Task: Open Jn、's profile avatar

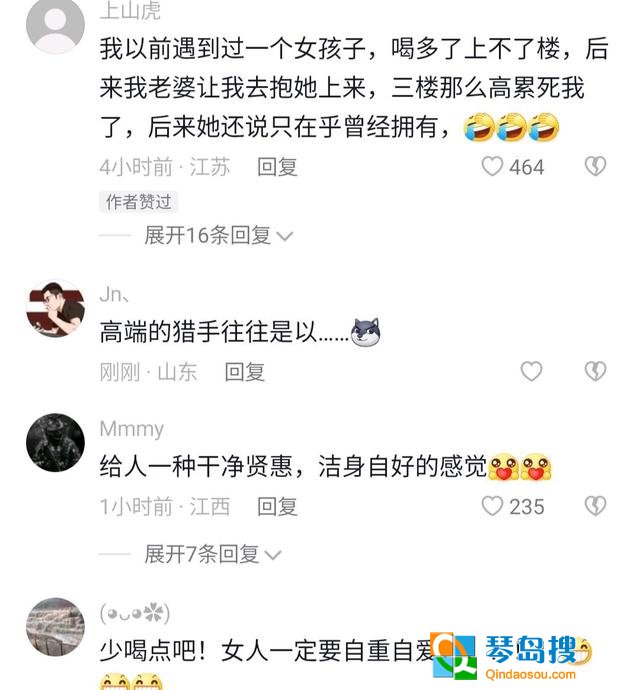Action: point(55,308)
